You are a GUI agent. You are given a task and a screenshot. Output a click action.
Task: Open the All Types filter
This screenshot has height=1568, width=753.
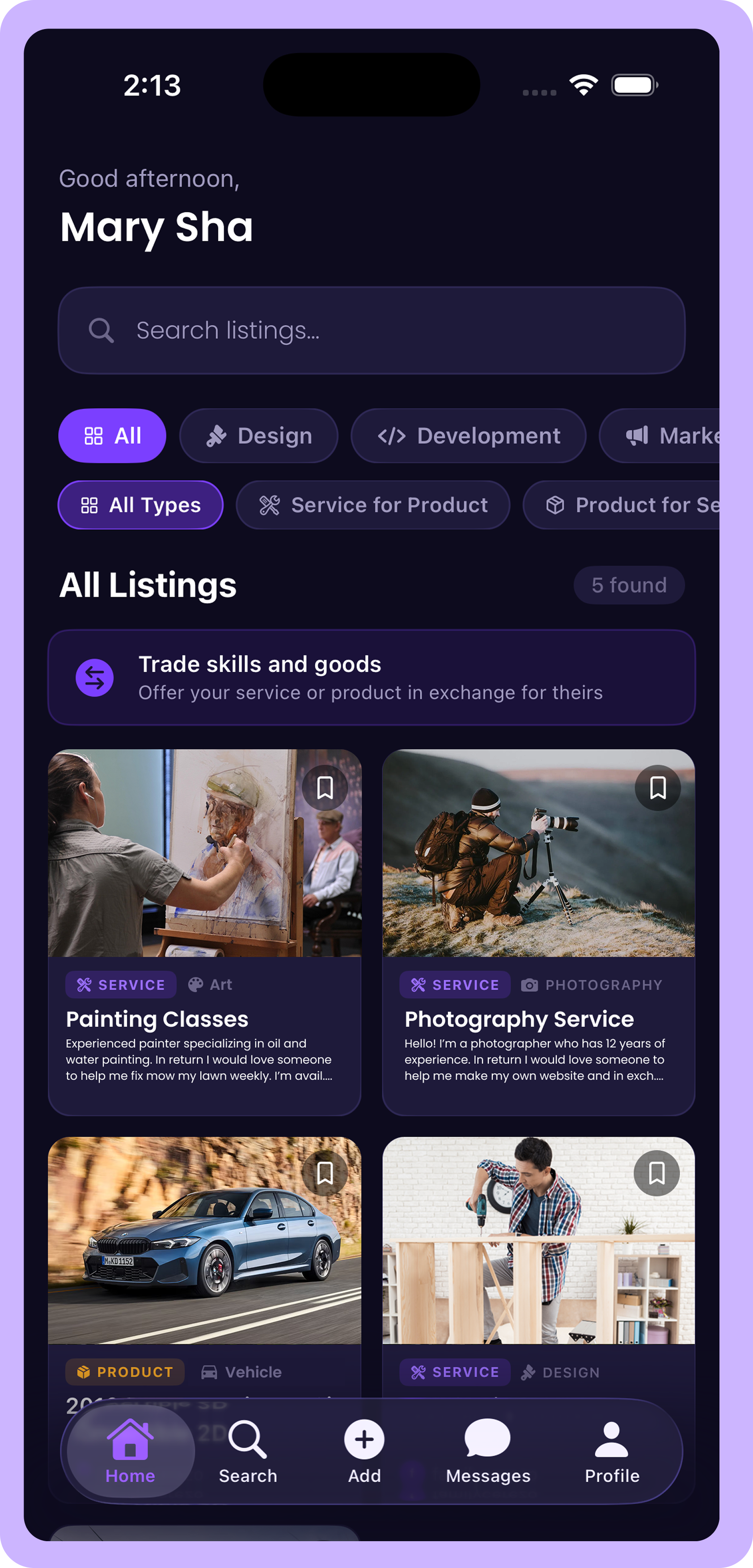(x=140, y=505)
